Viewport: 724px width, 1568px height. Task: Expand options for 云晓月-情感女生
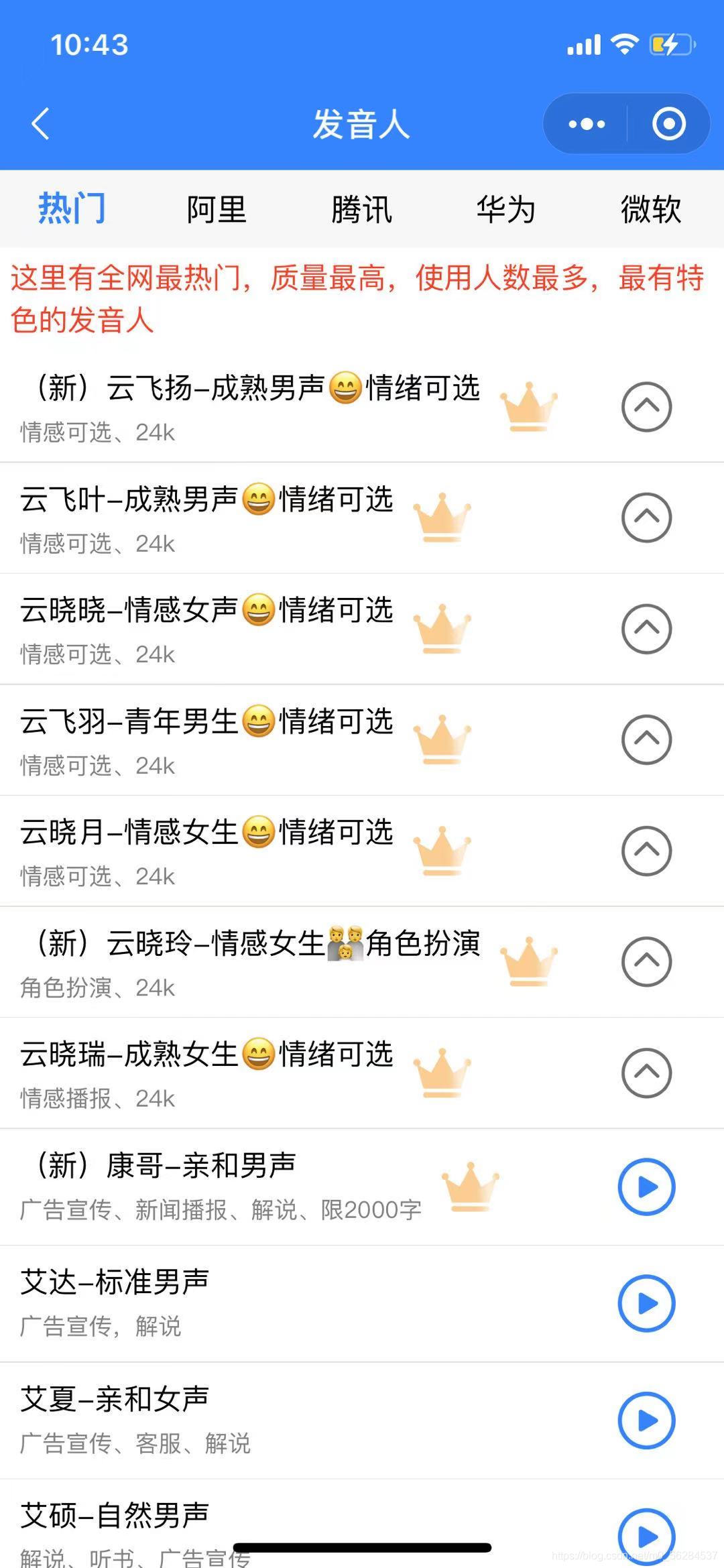pos(646,851)
